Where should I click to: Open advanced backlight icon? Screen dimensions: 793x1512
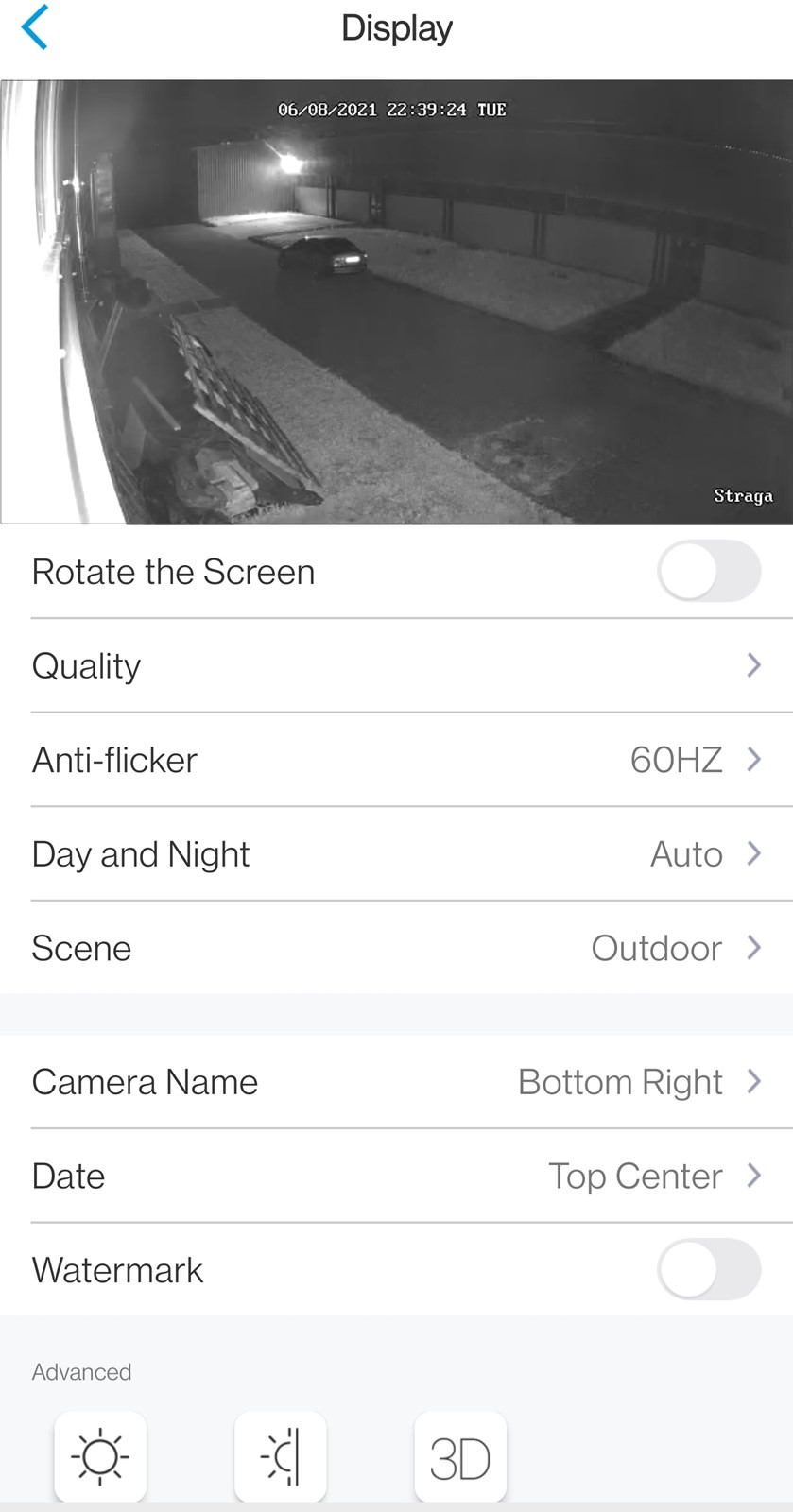(281, 1456)
